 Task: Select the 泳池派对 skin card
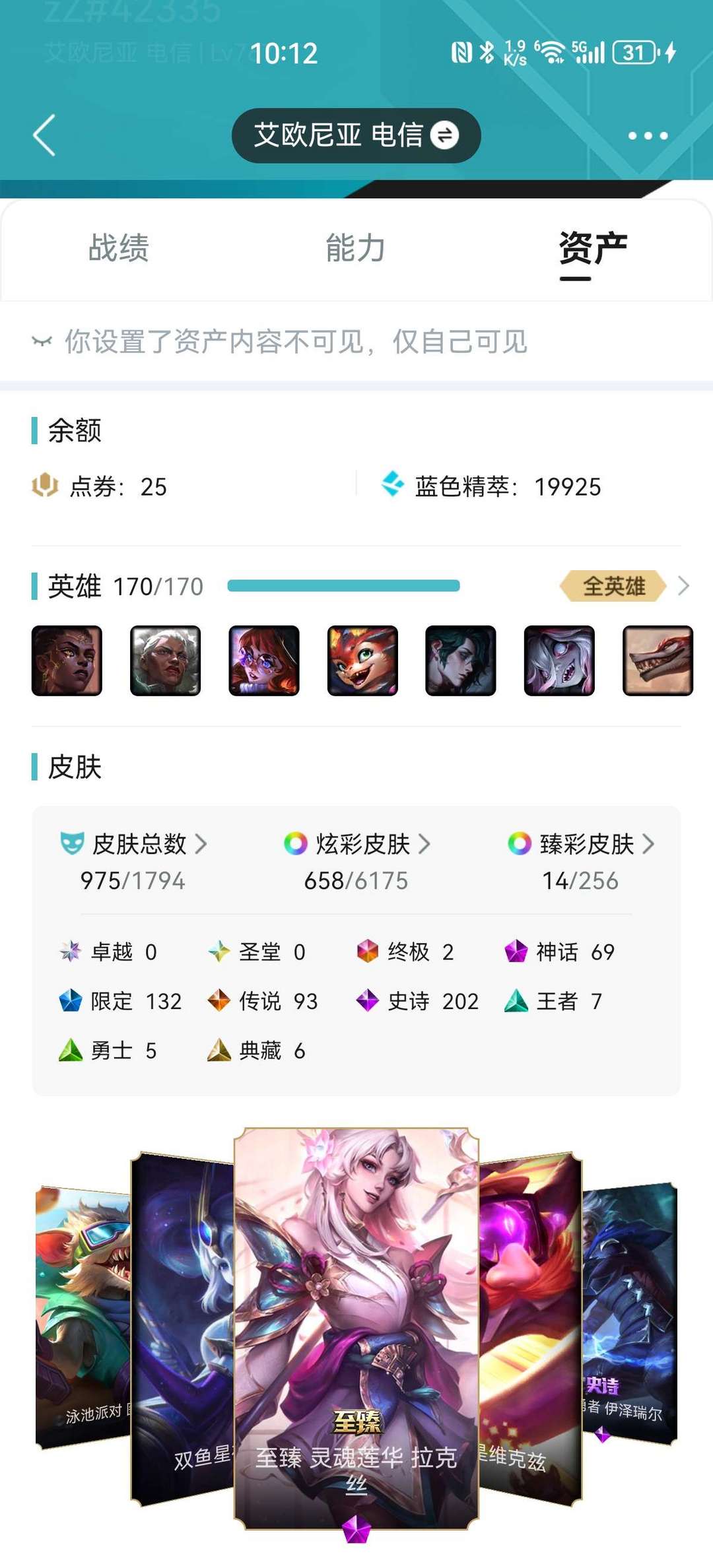(83, 1316)
